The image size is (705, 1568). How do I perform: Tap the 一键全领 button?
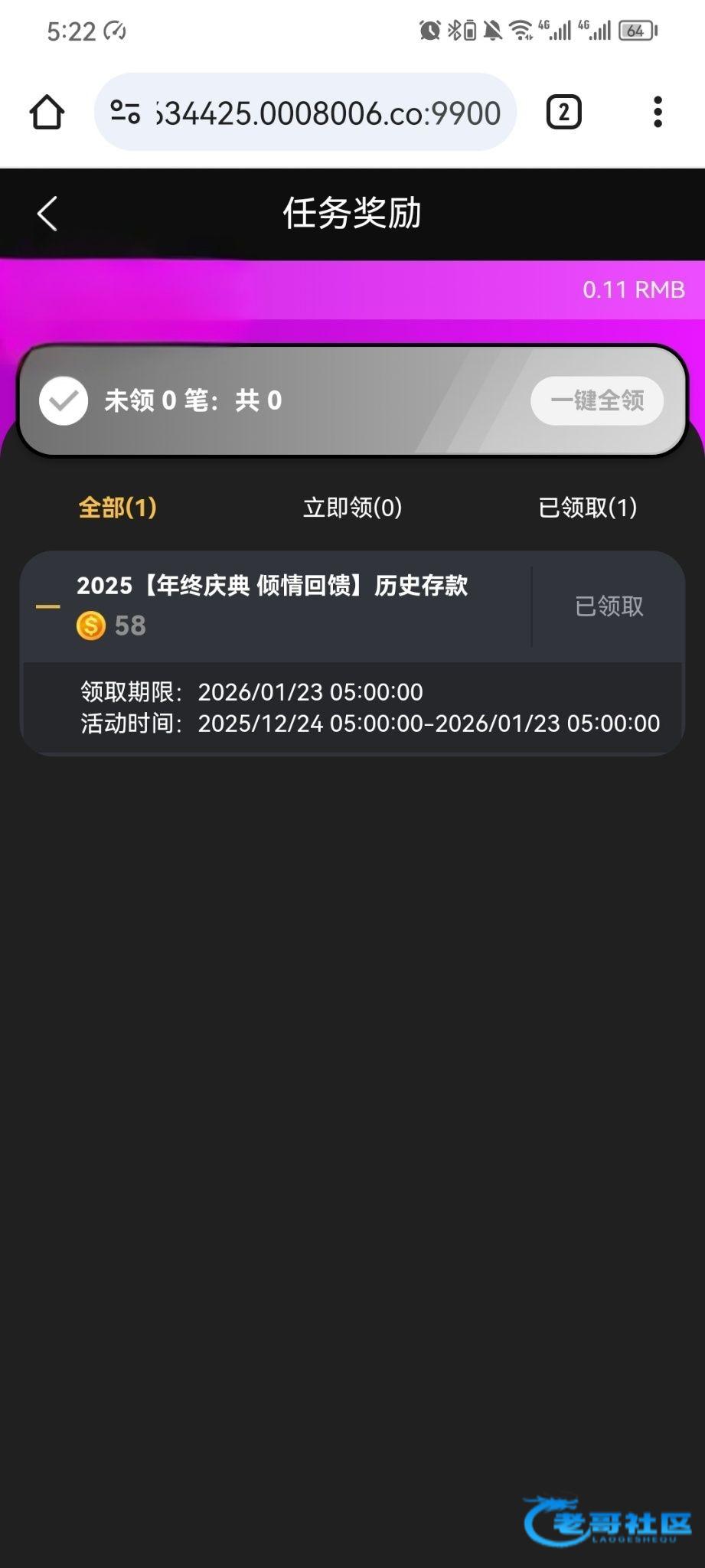(597, 400)
